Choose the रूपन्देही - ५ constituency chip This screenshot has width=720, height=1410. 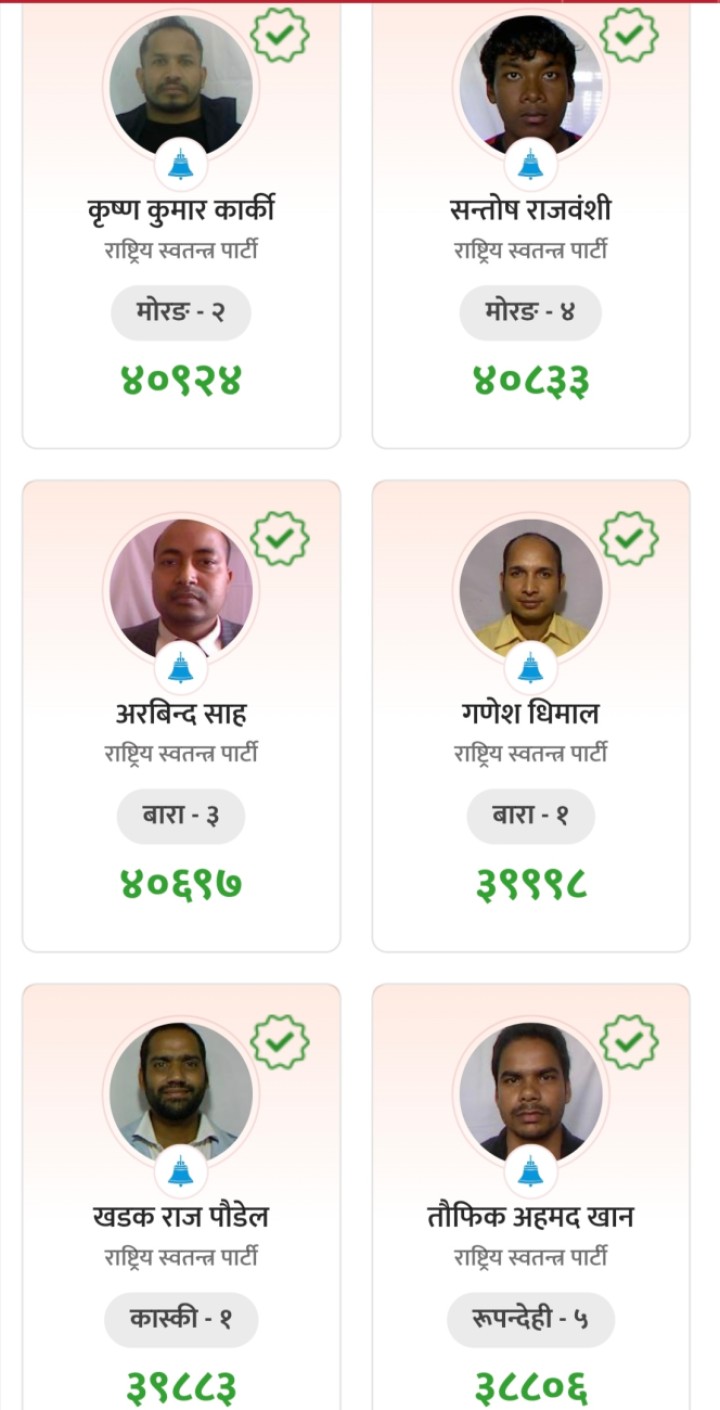pos(531,1320)
